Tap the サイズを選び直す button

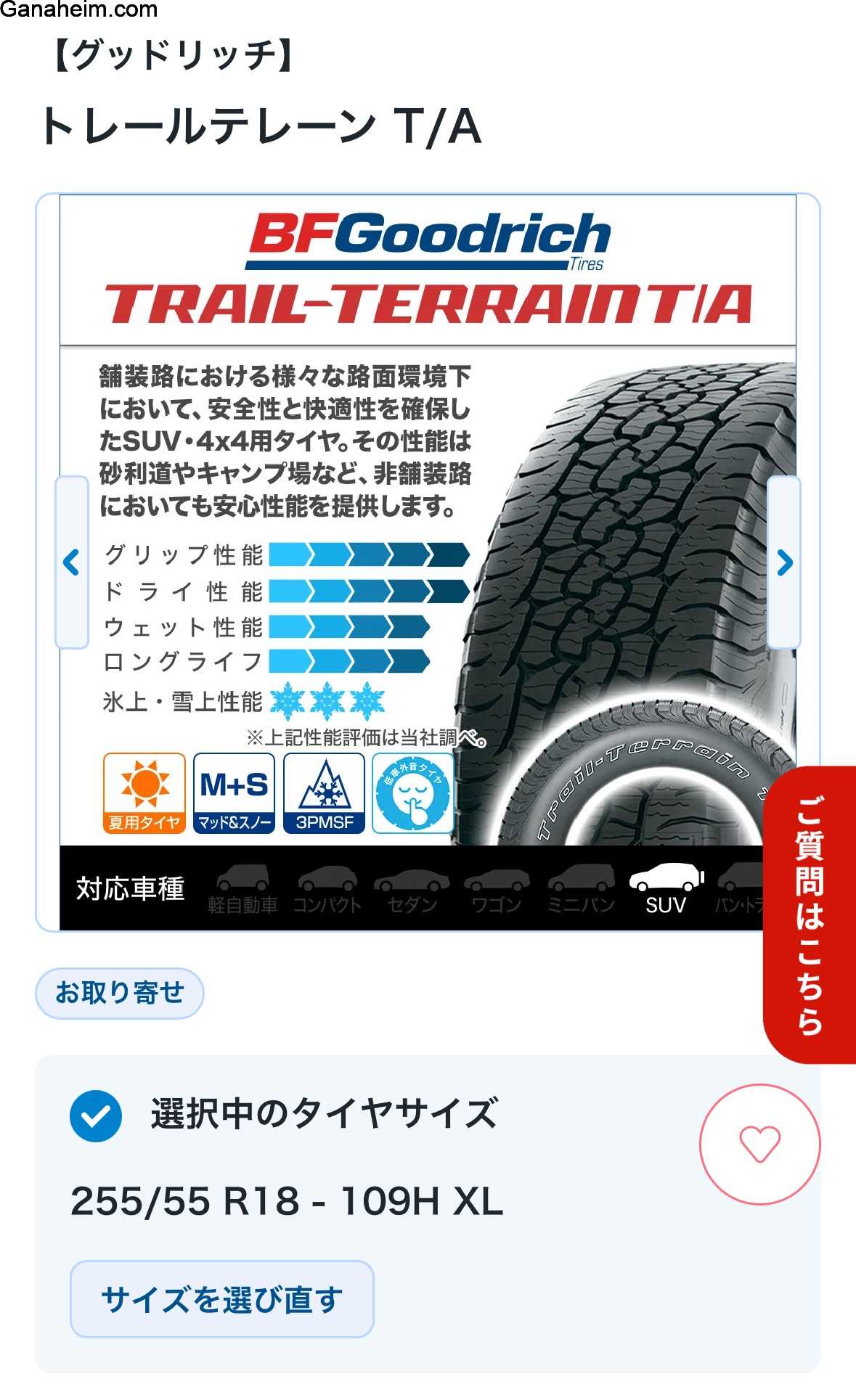[221, 1299]
